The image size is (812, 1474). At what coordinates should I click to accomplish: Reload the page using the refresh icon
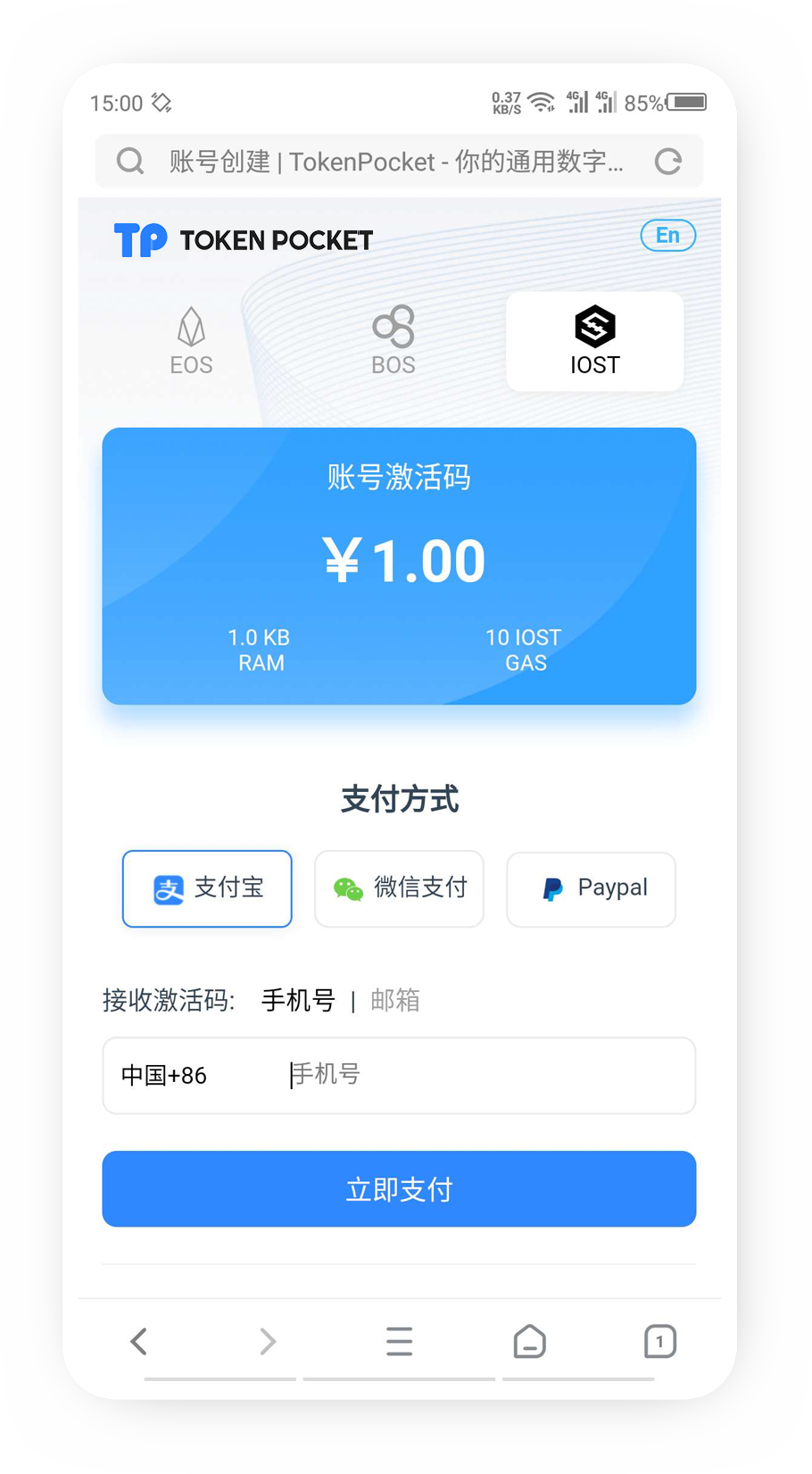(x=668, y=162)
